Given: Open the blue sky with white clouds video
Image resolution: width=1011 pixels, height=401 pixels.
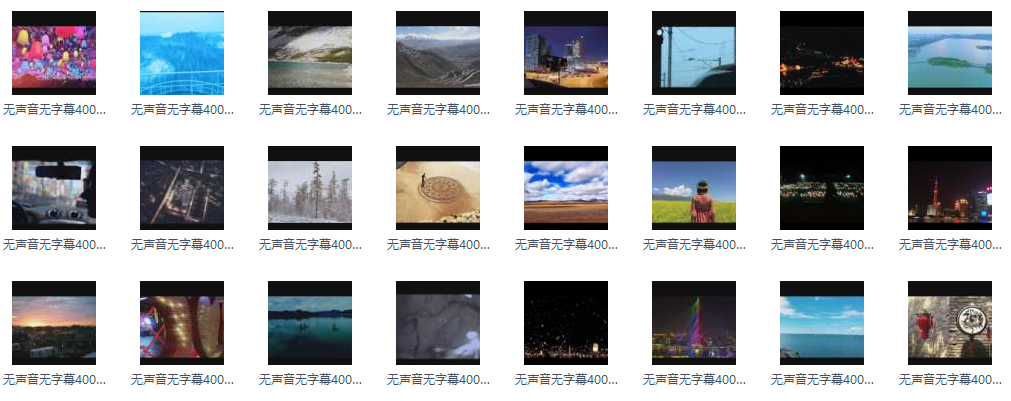Looking at the screenshot, I should (x=566, y=188).
